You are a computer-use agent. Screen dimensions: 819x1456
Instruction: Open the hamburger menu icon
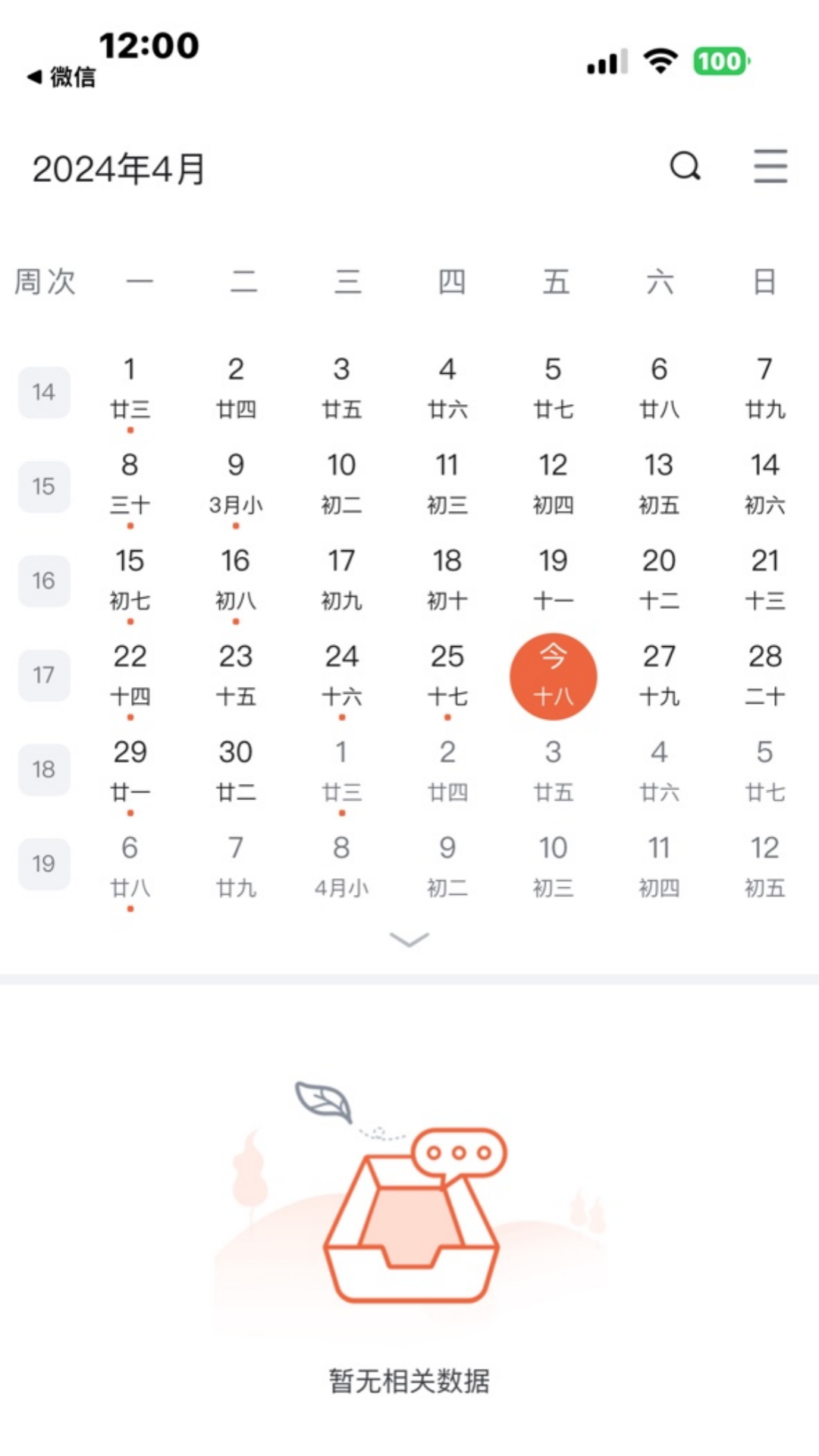(x=770, y=166)
